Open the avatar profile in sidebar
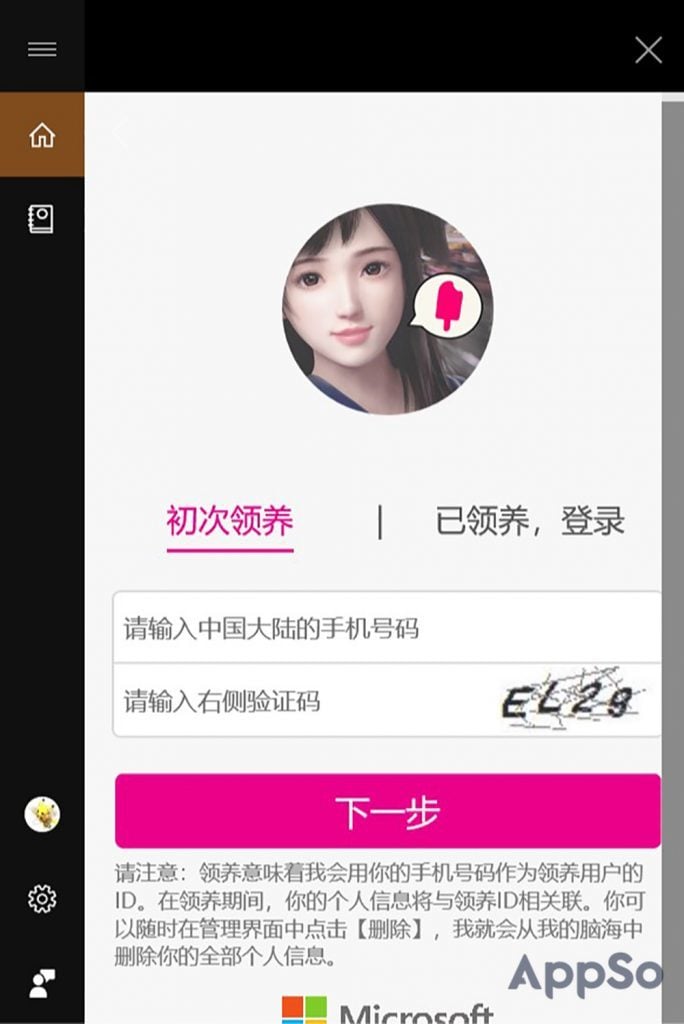 tap(42, 814)
